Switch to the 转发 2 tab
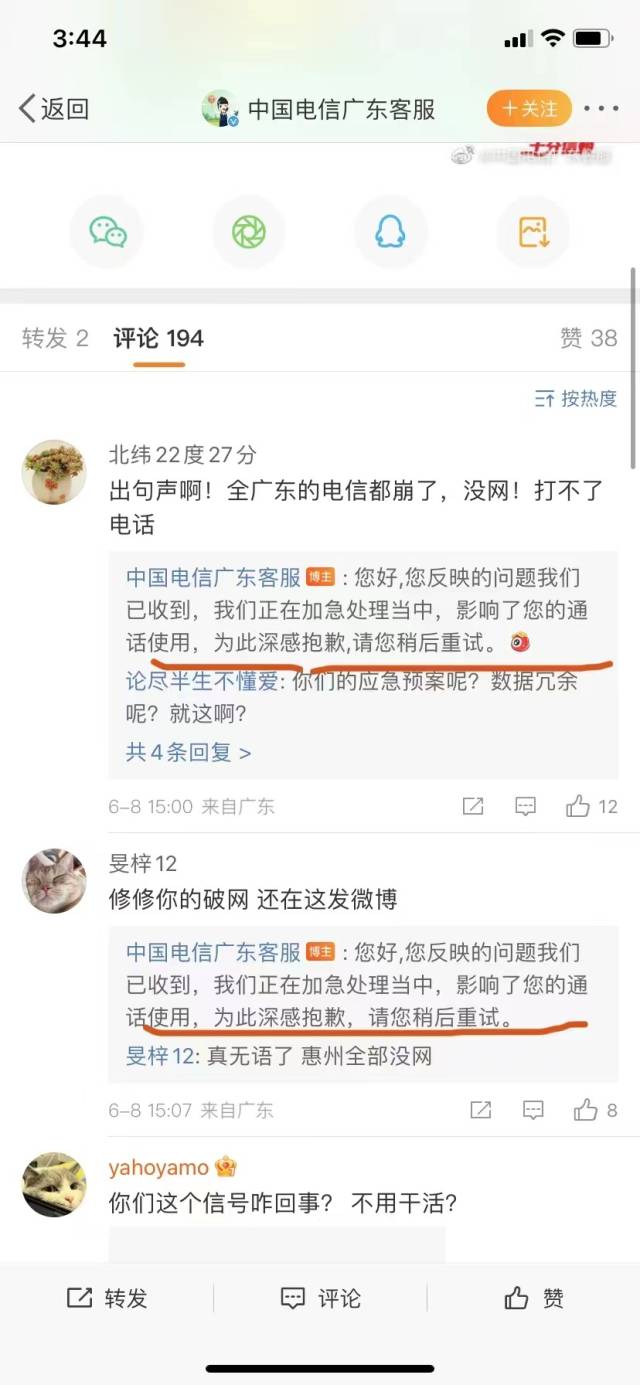This screenshot has width=640, height=1385. [x=55, y=338]
